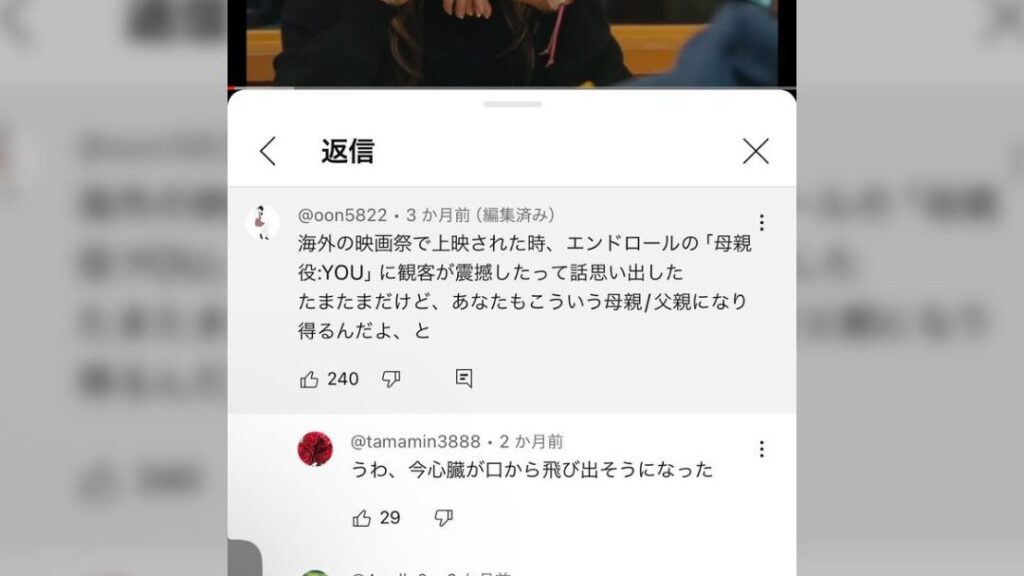The image size is (1024, 576).
Task: Open overflow menu on @oon5822's comment
Action: pos(762,222)
